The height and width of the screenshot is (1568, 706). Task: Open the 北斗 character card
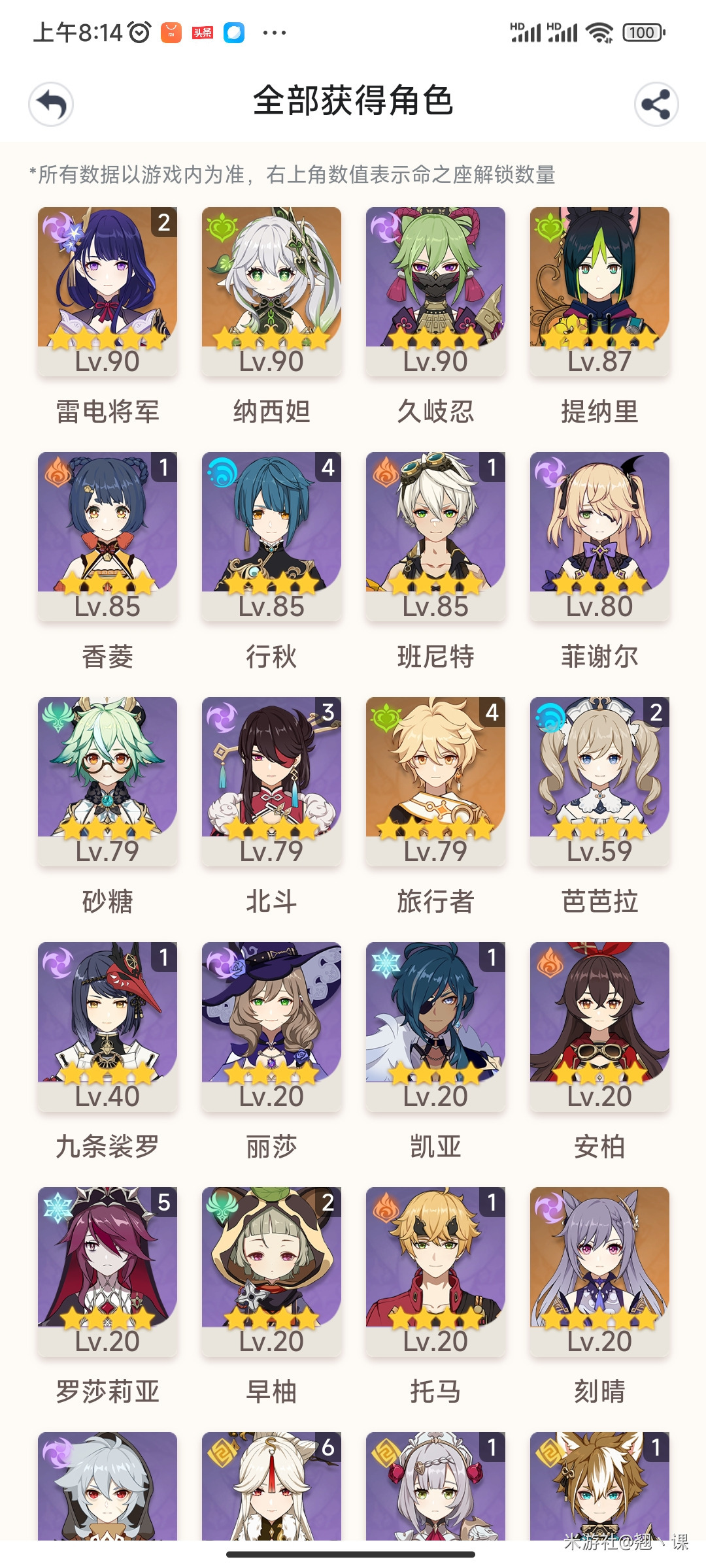[x=271, y=781]
